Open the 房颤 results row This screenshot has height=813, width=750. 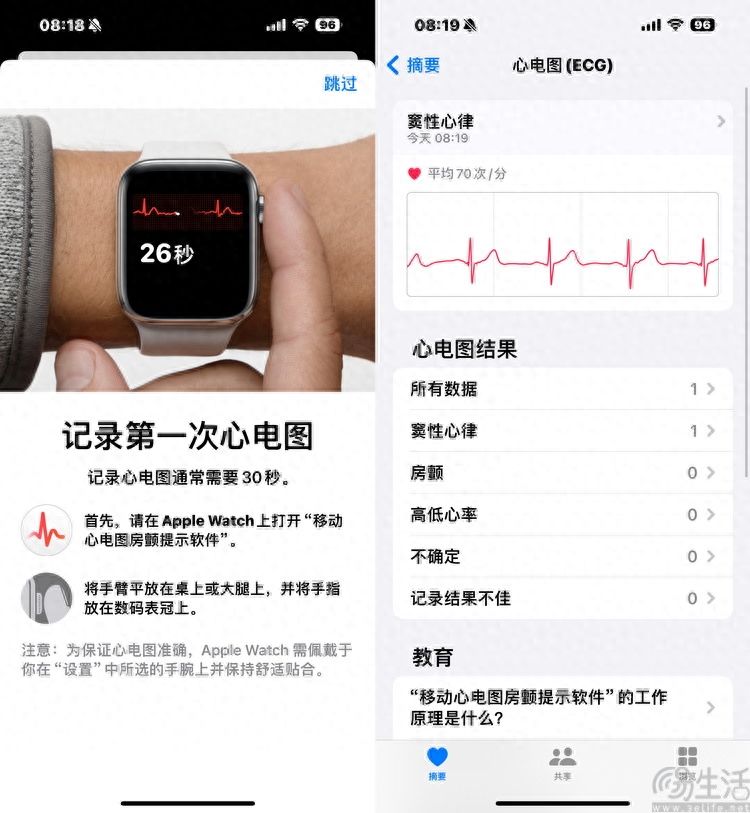562,473
